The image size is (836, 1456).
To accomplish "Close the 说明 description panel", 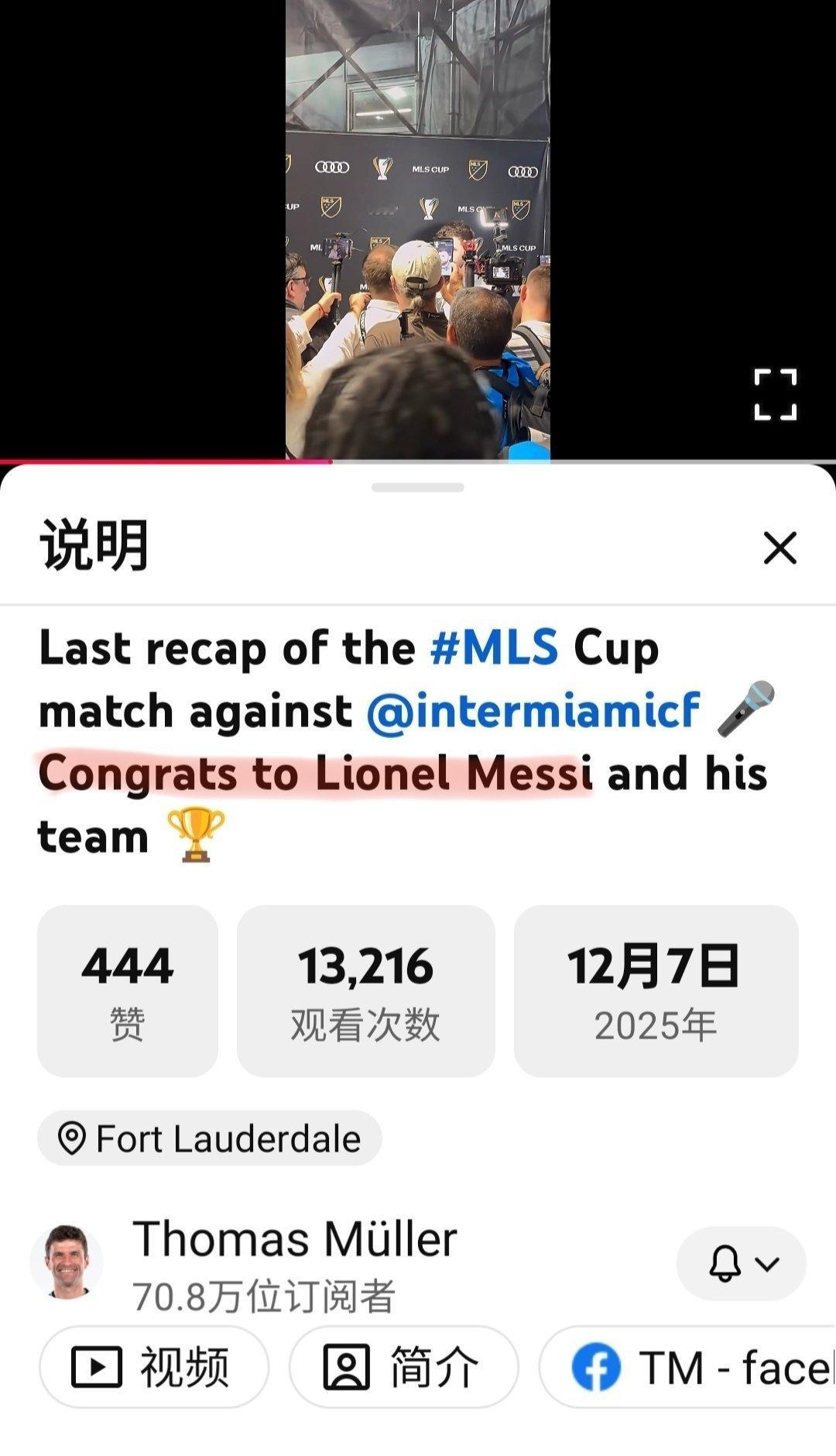I will [x=782, y=548].
